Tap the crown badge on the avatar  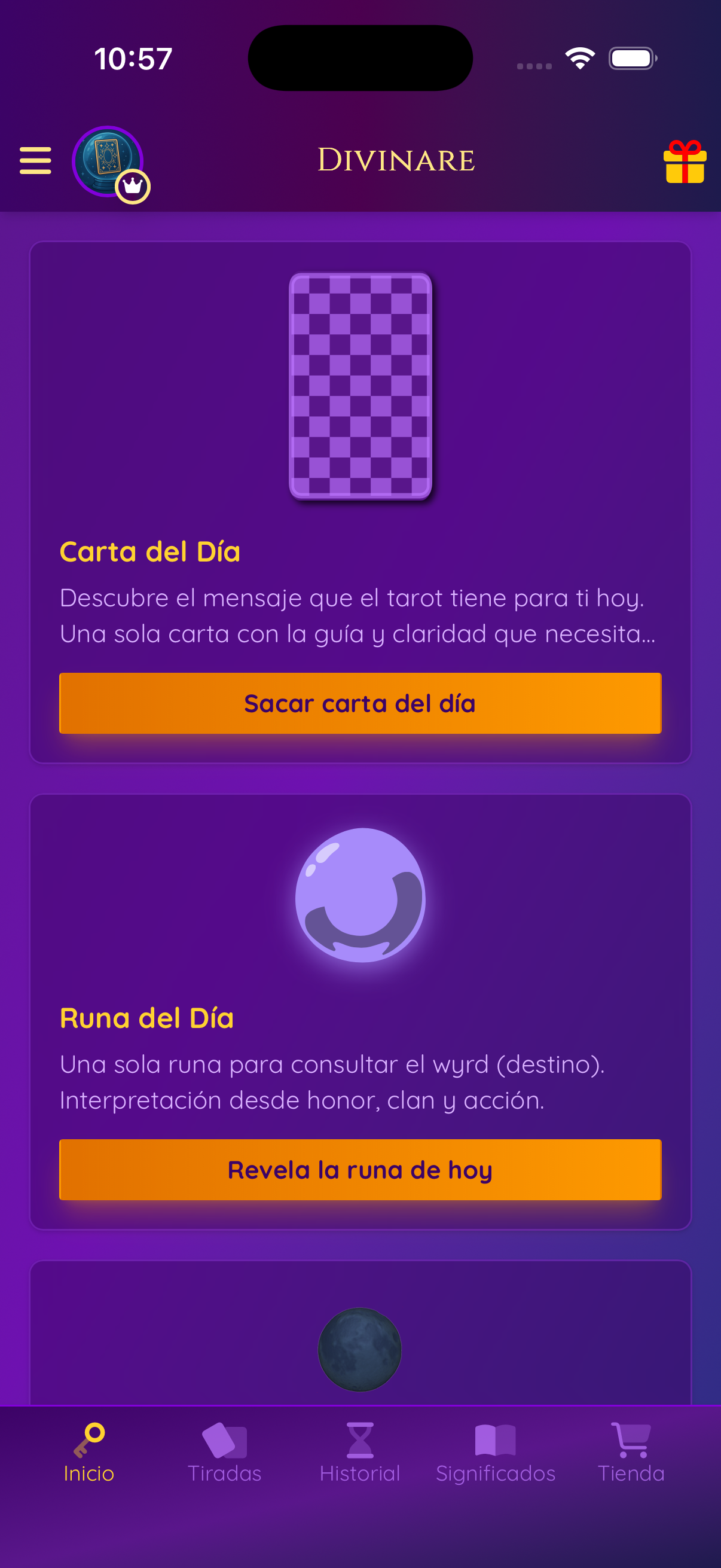(x=133, y=188)
